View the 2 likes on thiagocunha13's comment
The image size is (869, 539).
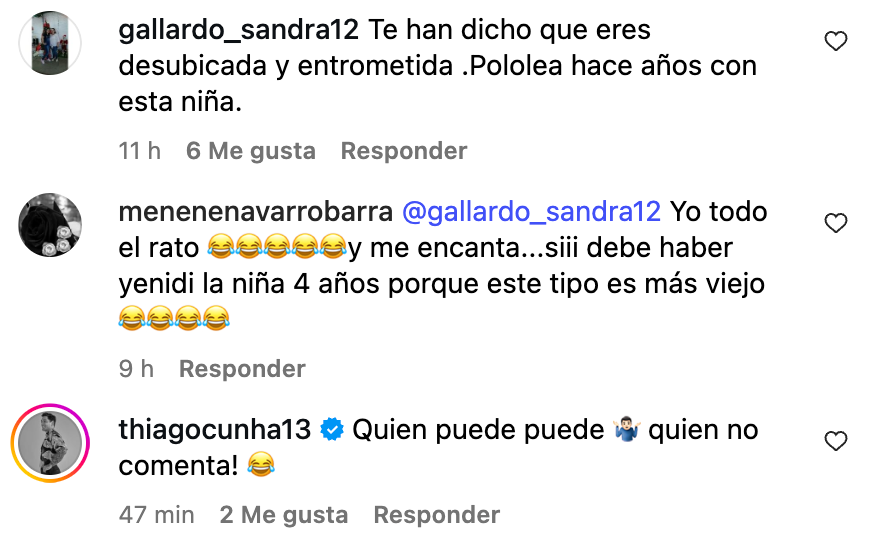[x=283, y=515]
